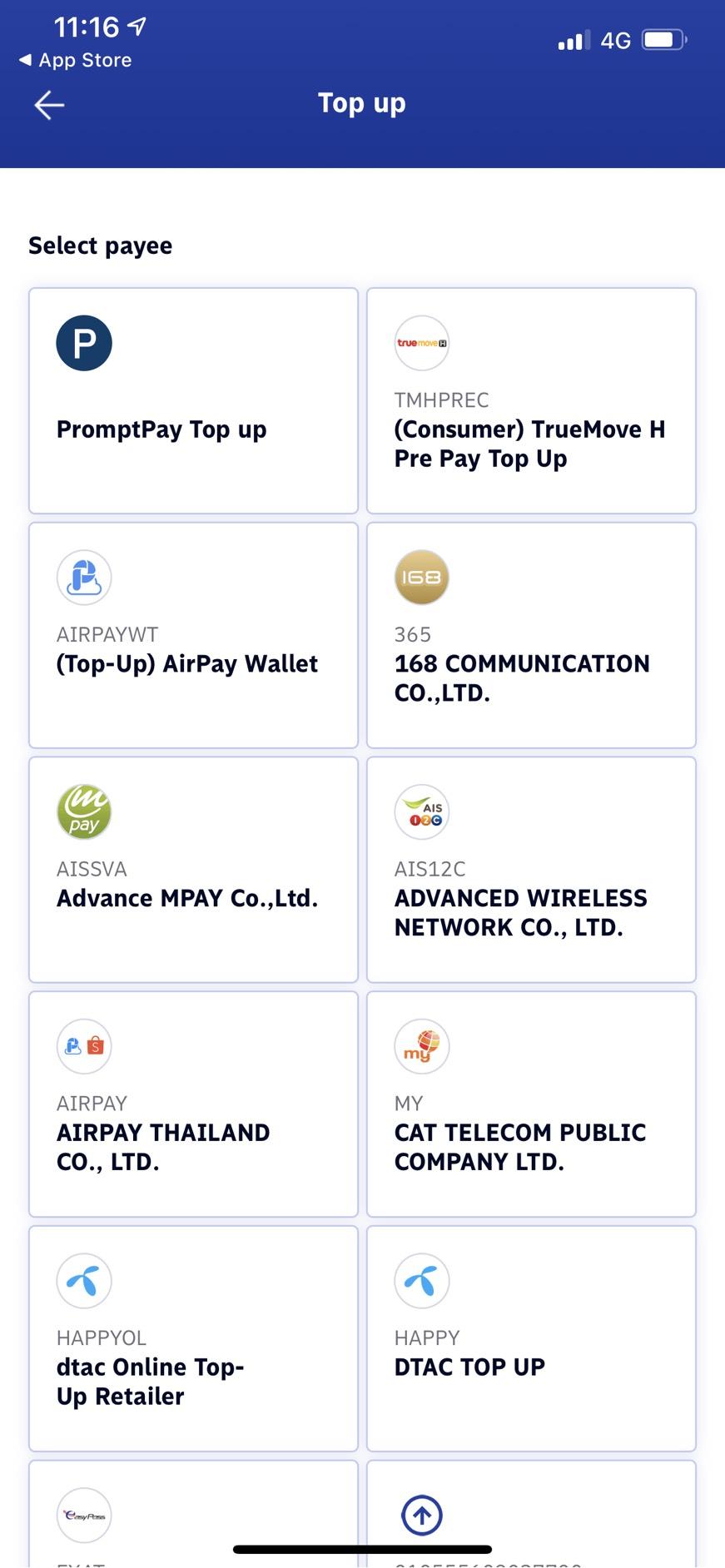Go back from the Top up screen
This screenshot has width=725, height=1568.
click(x=49, y=105)
